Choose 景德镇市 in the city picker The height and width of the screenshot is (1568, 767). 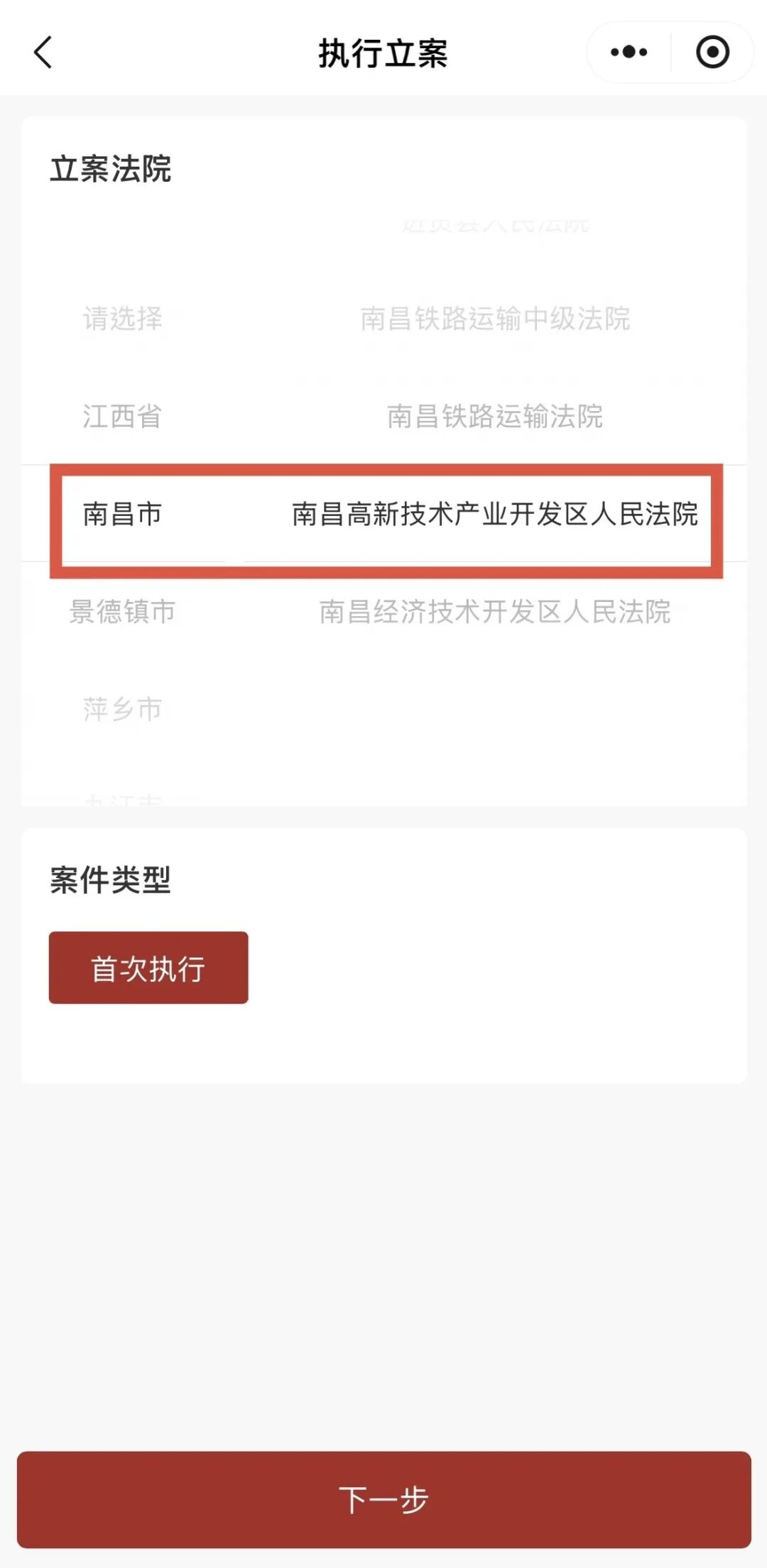122,611
